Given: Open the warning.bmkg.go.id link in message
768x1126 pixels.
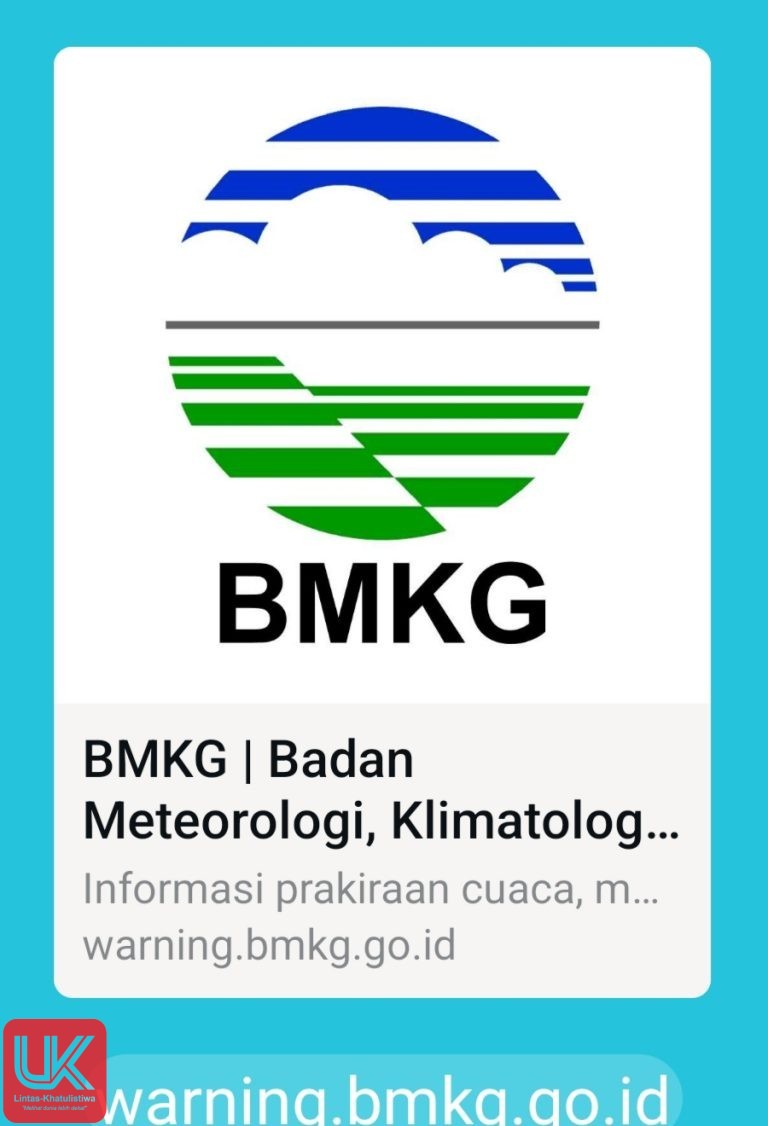Looking at the screenshot, I should pyautogui.click(x=390, y=1100).
